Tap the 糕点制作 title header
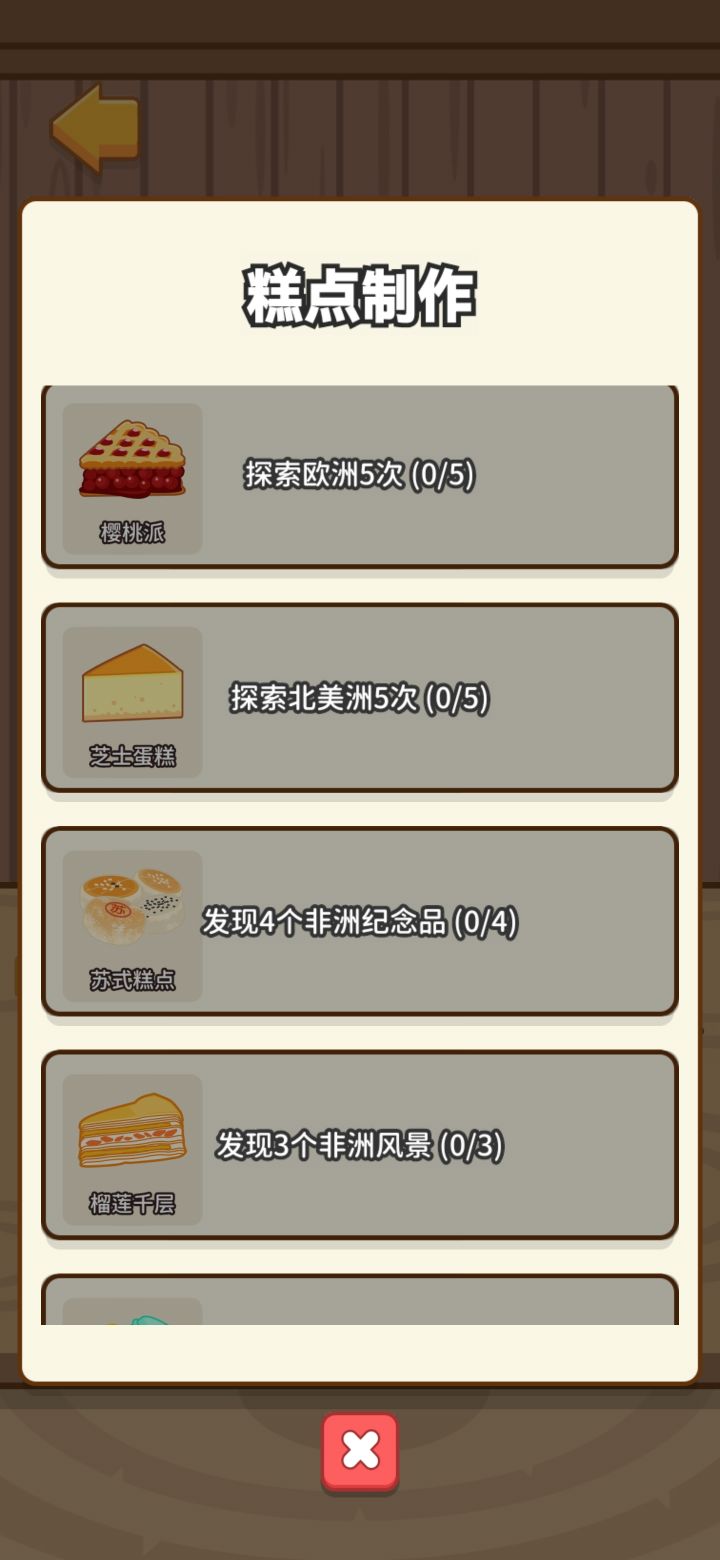 tap(360, 293)
